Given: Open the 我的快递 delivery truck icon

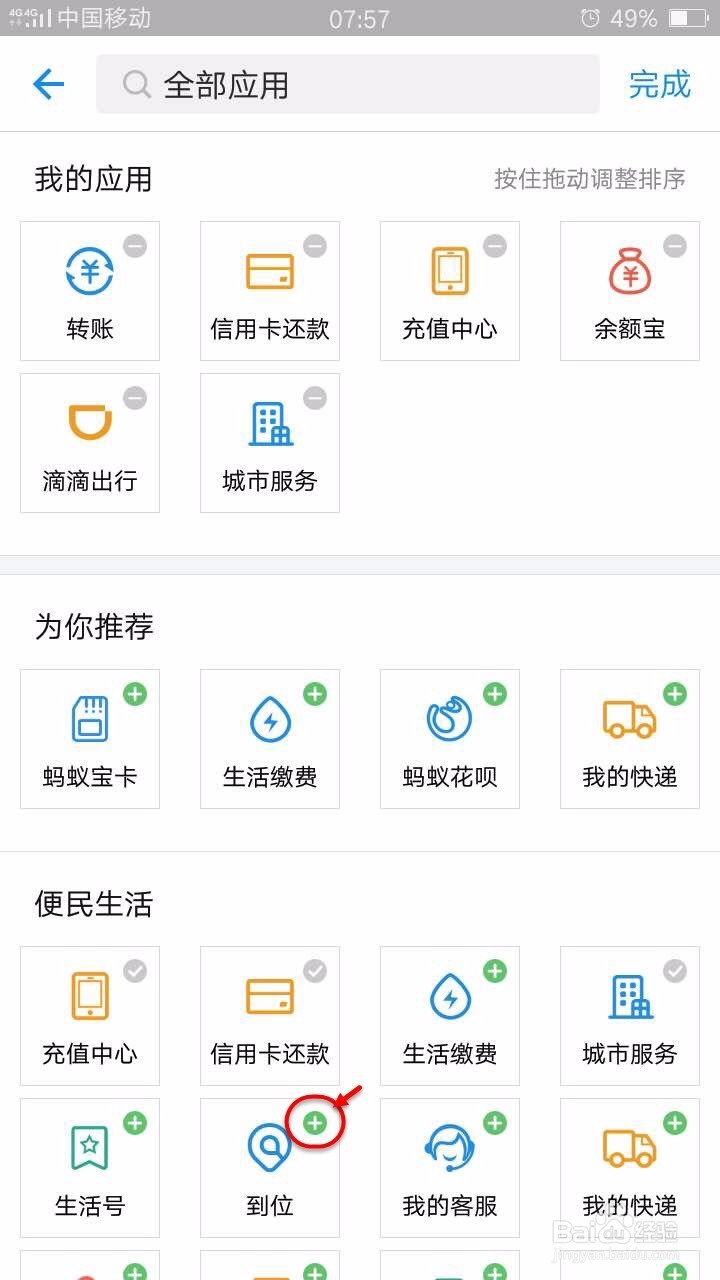Looking at the screenshot, I should [x=629, y=1146].
